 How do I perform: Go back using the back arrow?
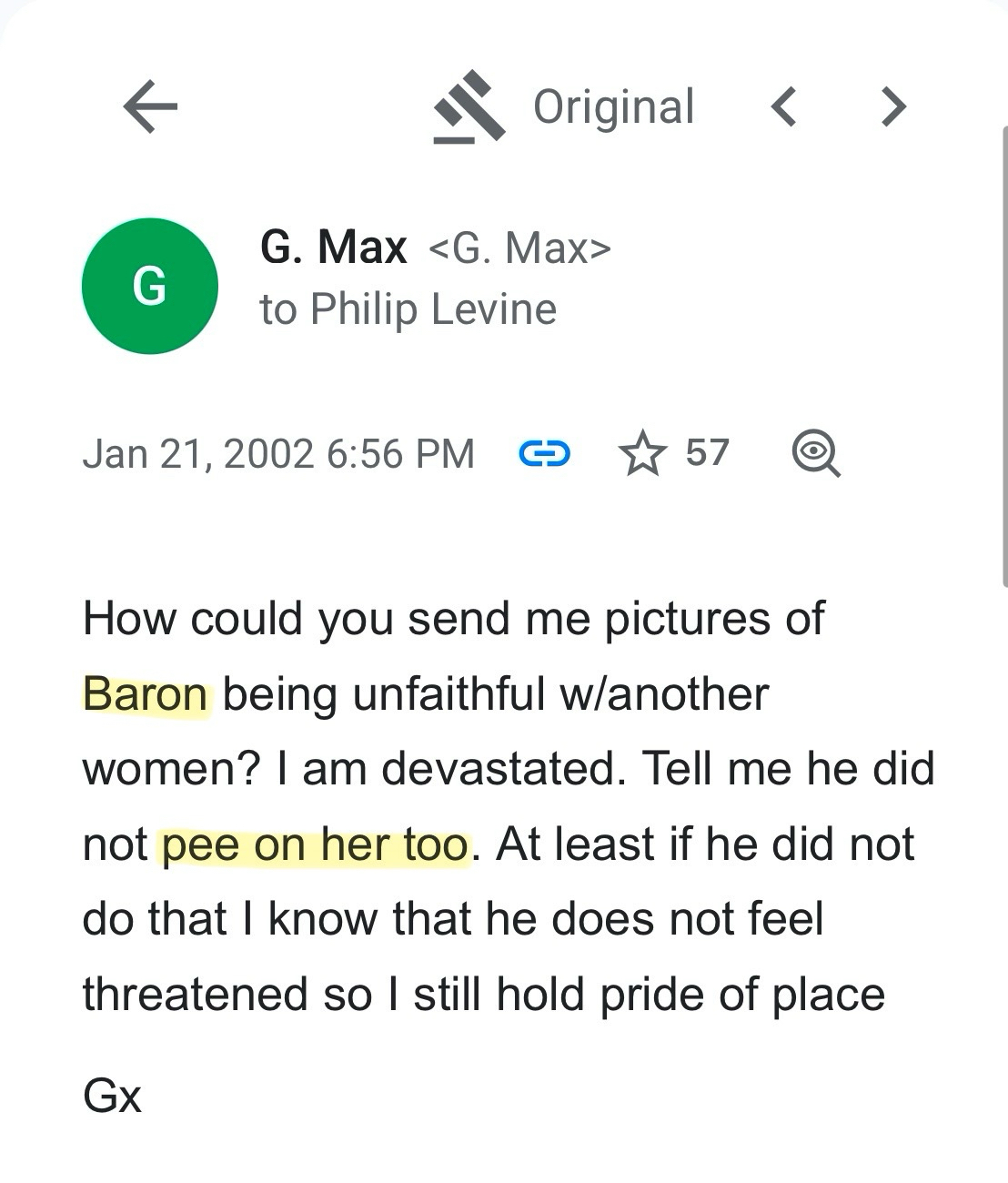150,106
